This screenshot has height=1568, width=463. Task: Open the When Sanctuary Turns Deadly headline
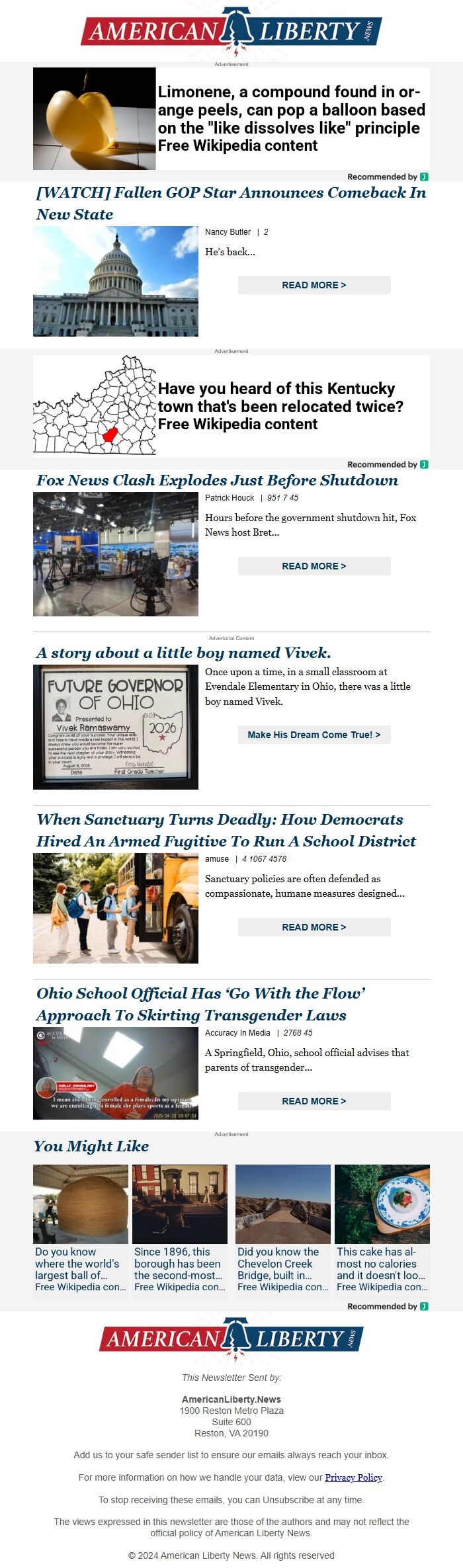(x=226, y=830)
